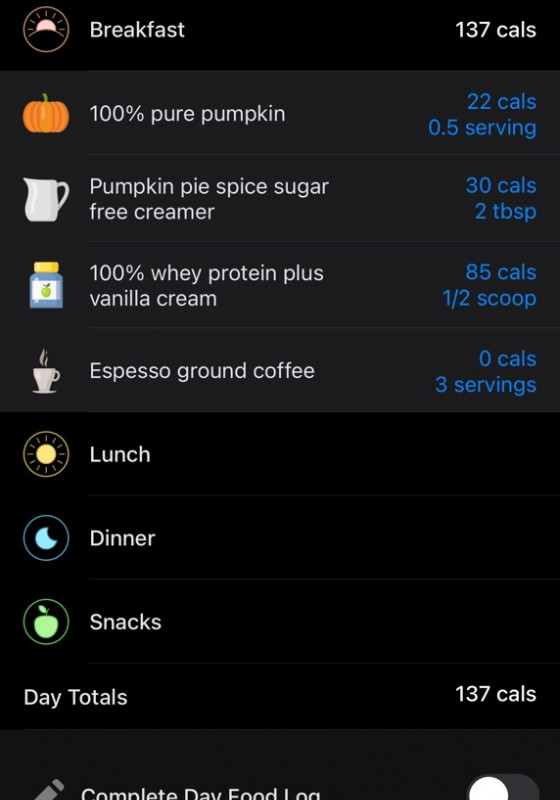Select the Espesso ground coffee entry
Image resolution: width=560 pixels, height=800 pixels.
[x=280, y=370]
